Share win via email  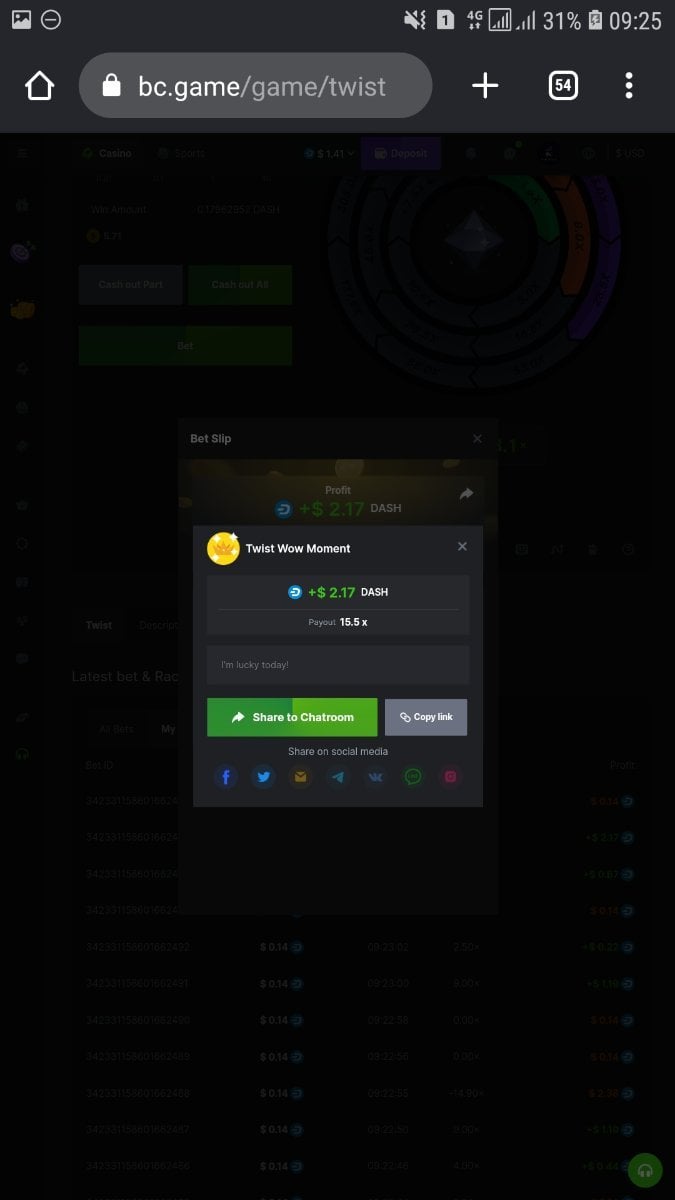(x=300, y=776)
